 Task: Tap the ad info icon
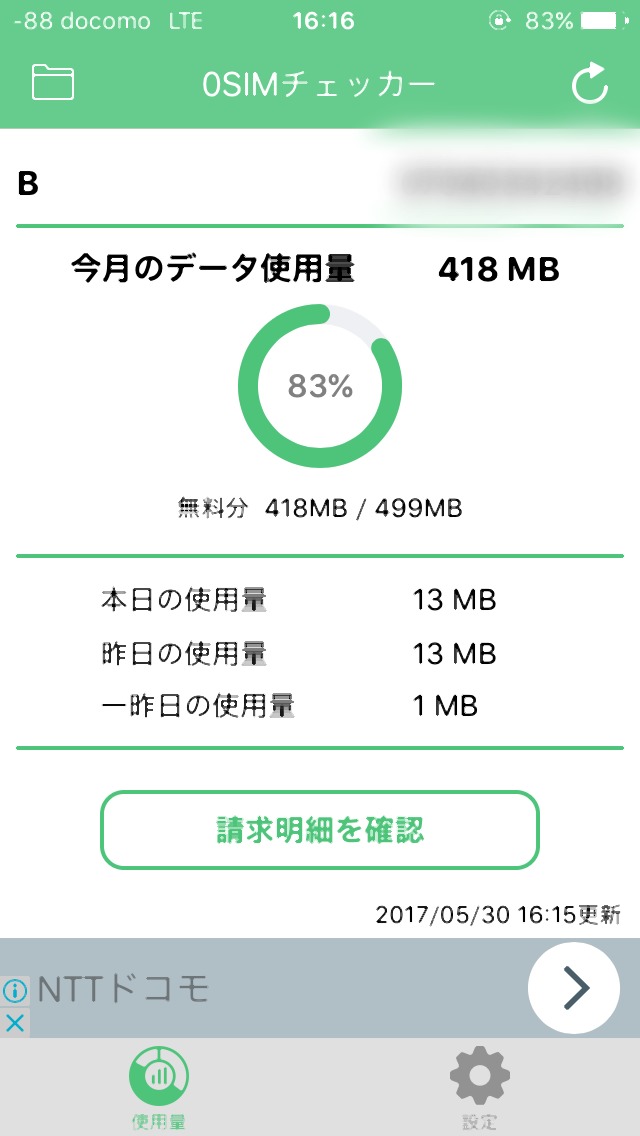[14, 989]
